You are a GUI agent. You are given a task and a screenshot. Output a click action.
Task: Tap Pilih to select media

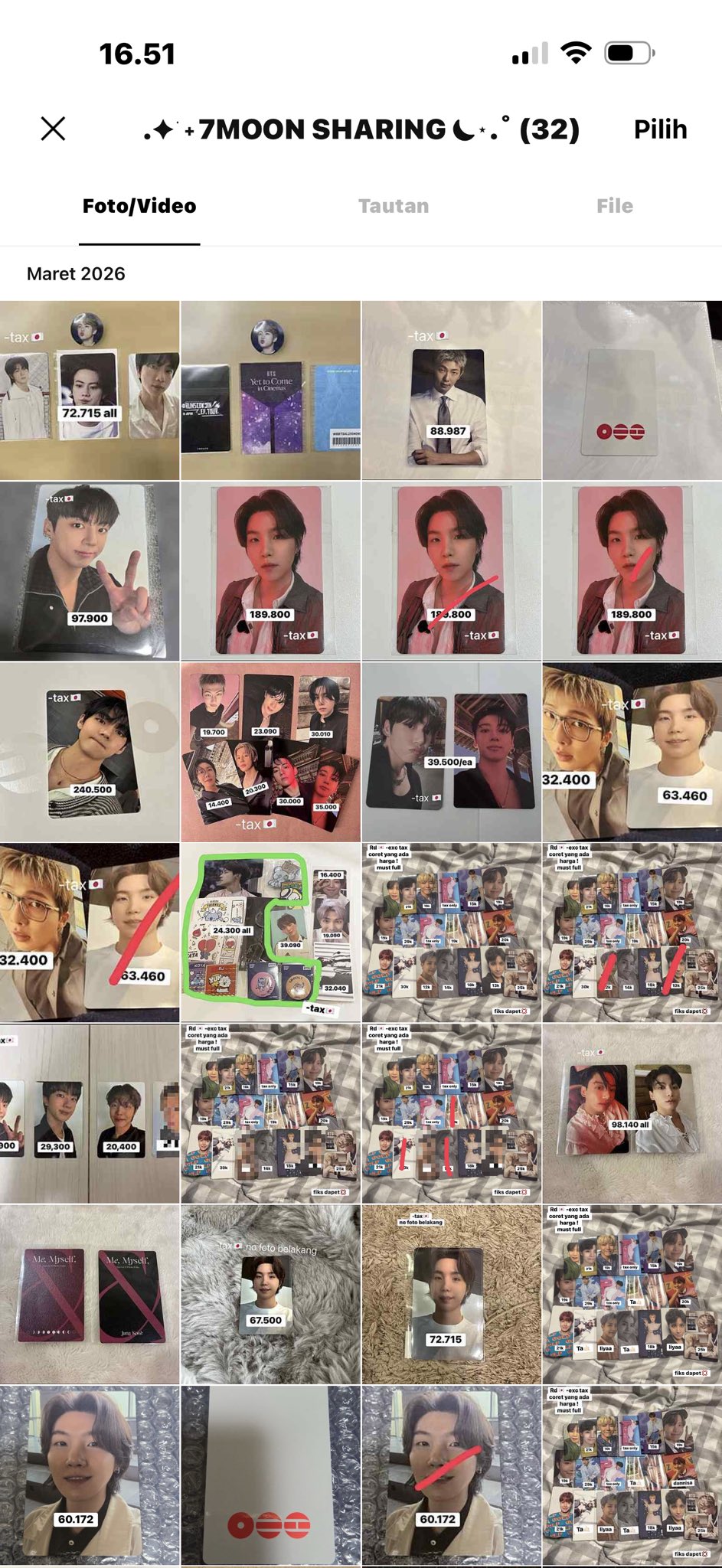pyautogui.click(x=659, y=129)
